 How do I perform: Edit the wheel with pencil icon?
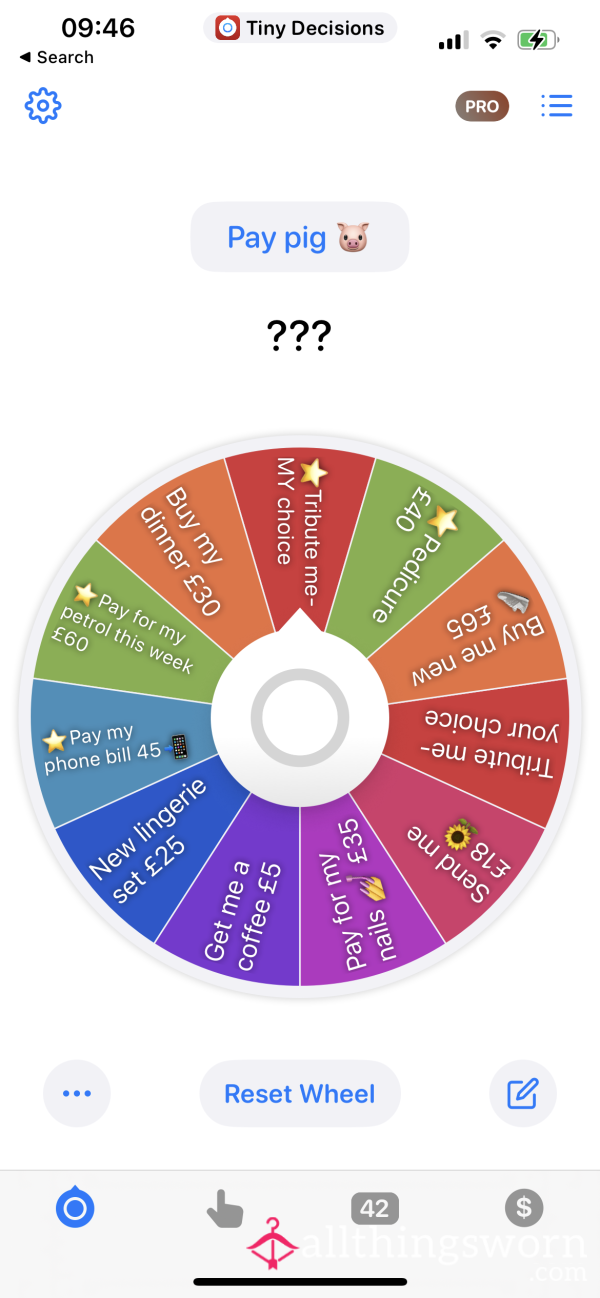[523, 1094]
